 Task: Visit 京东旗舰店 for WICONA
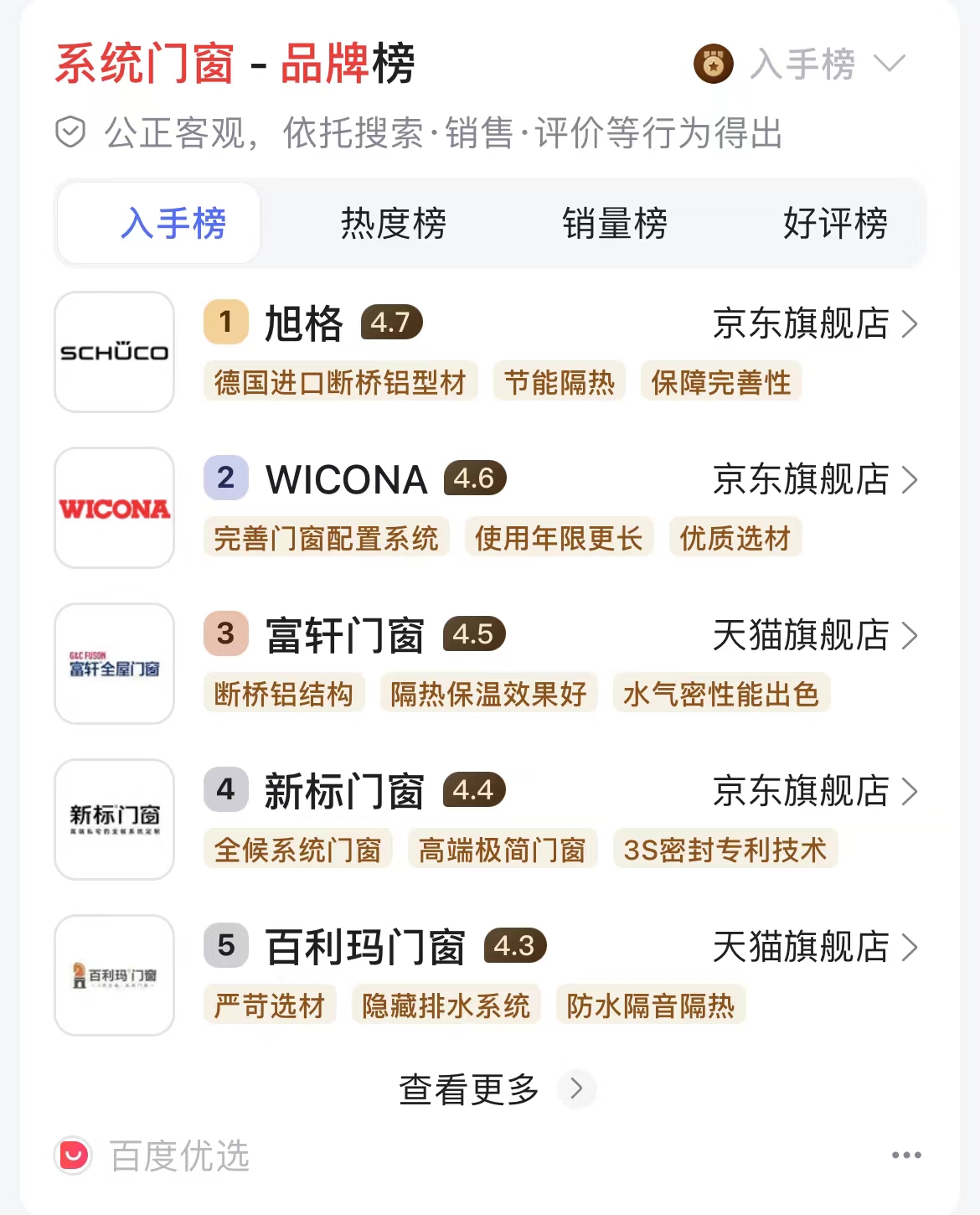[814, 479]
